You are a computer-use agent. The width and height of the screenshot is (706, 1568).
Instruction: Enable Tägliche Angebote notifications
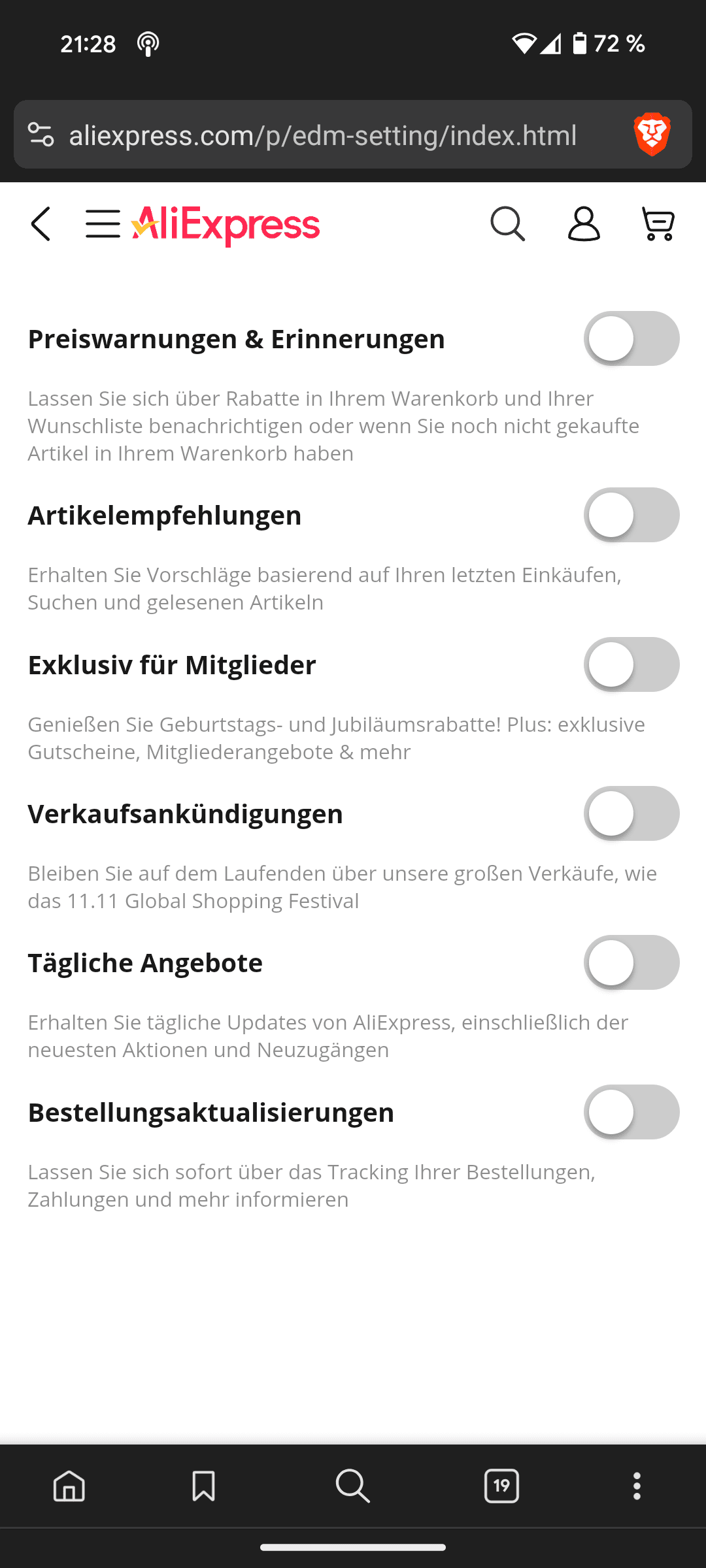[x=631, y=962]
